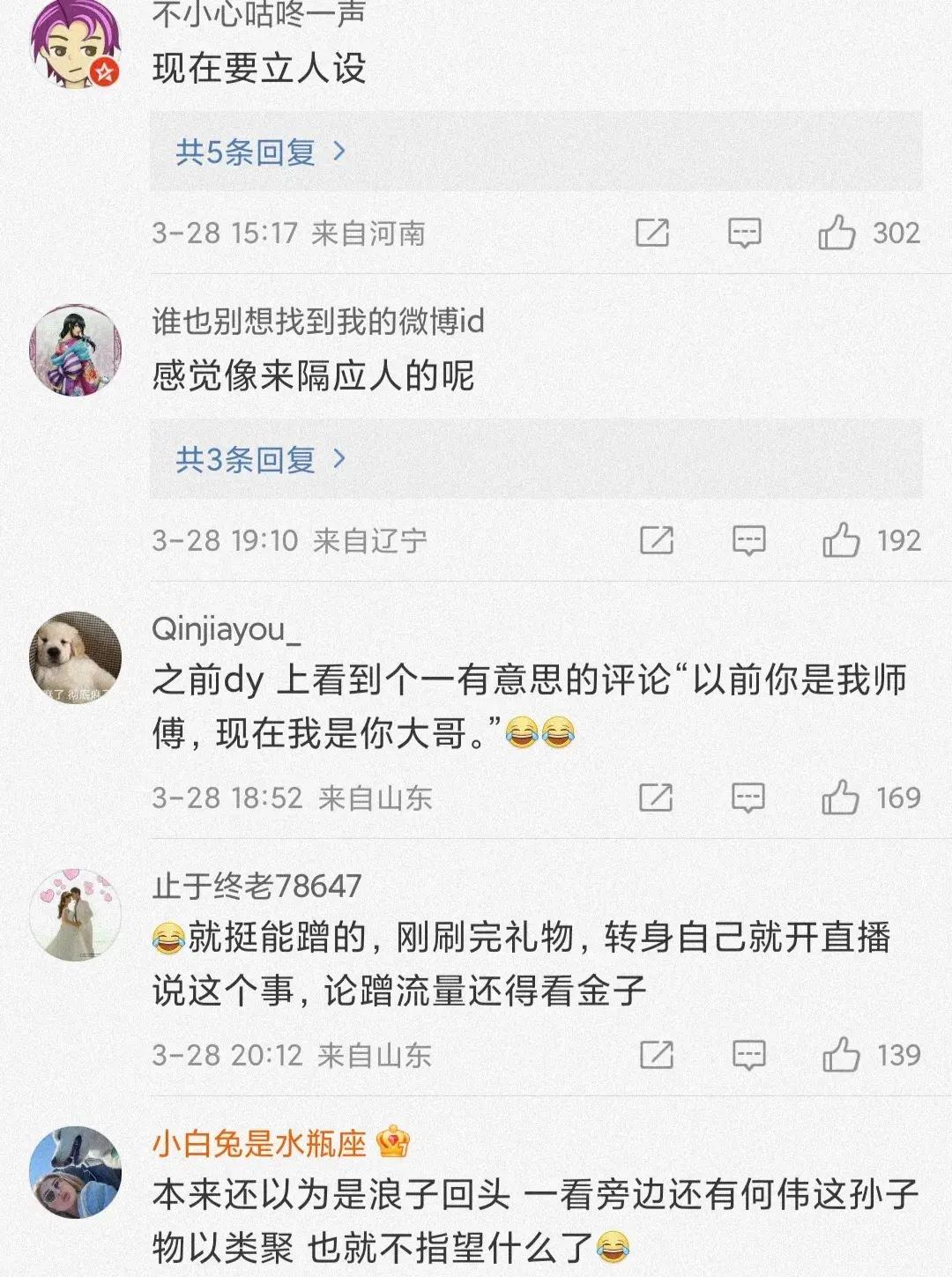
Task: Repost Qinjiayou_'s comment
Action: coord(656,798)
